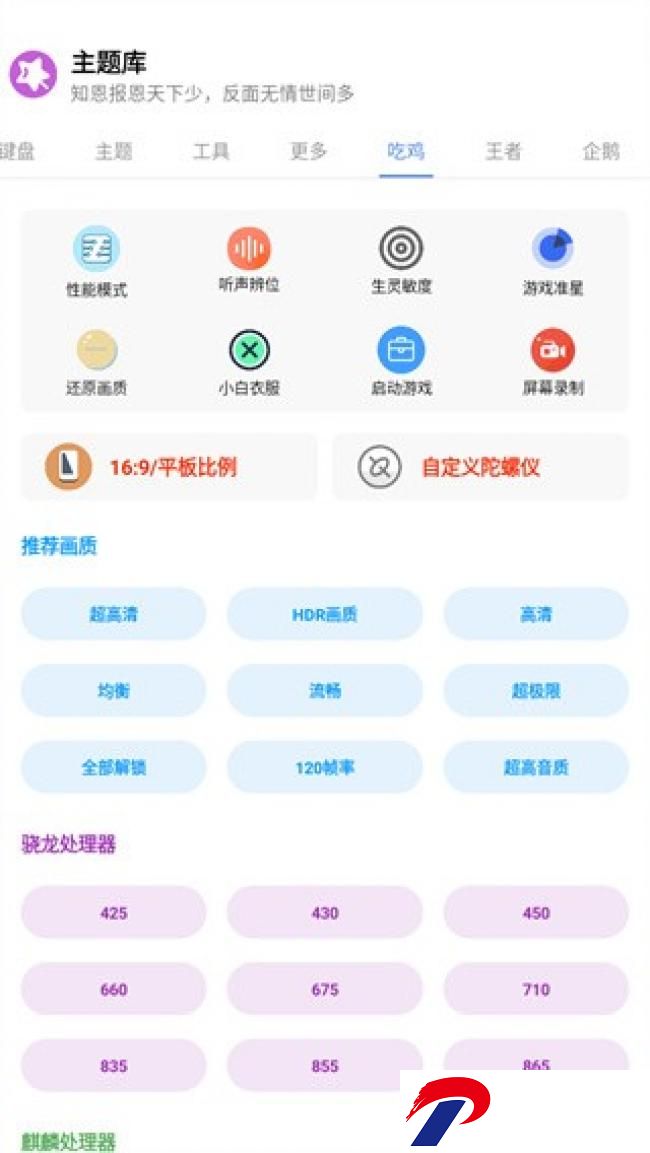
Task: Tap the 全部解锁 chip
Action: 113,767
